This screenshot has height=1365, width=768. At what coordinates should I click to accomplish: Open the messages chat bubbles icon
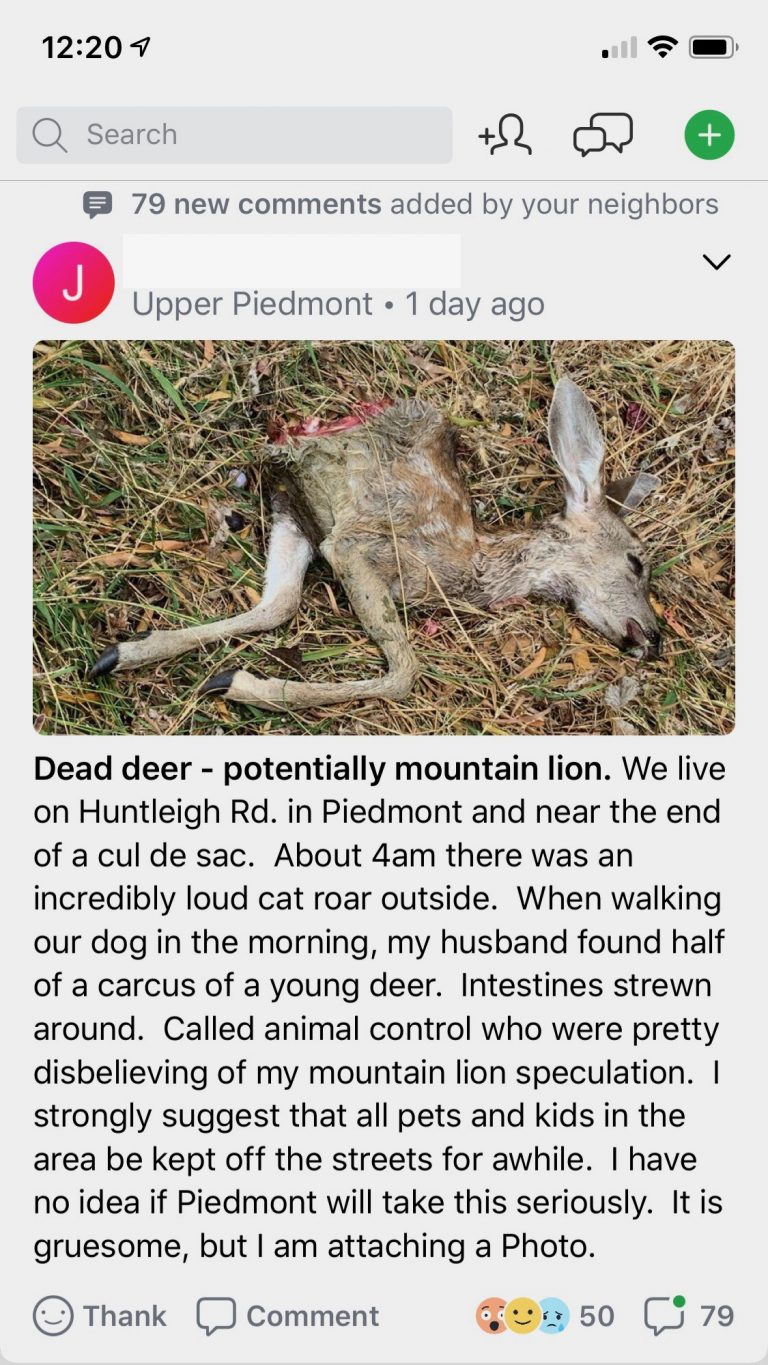click(x=602, y=135)
